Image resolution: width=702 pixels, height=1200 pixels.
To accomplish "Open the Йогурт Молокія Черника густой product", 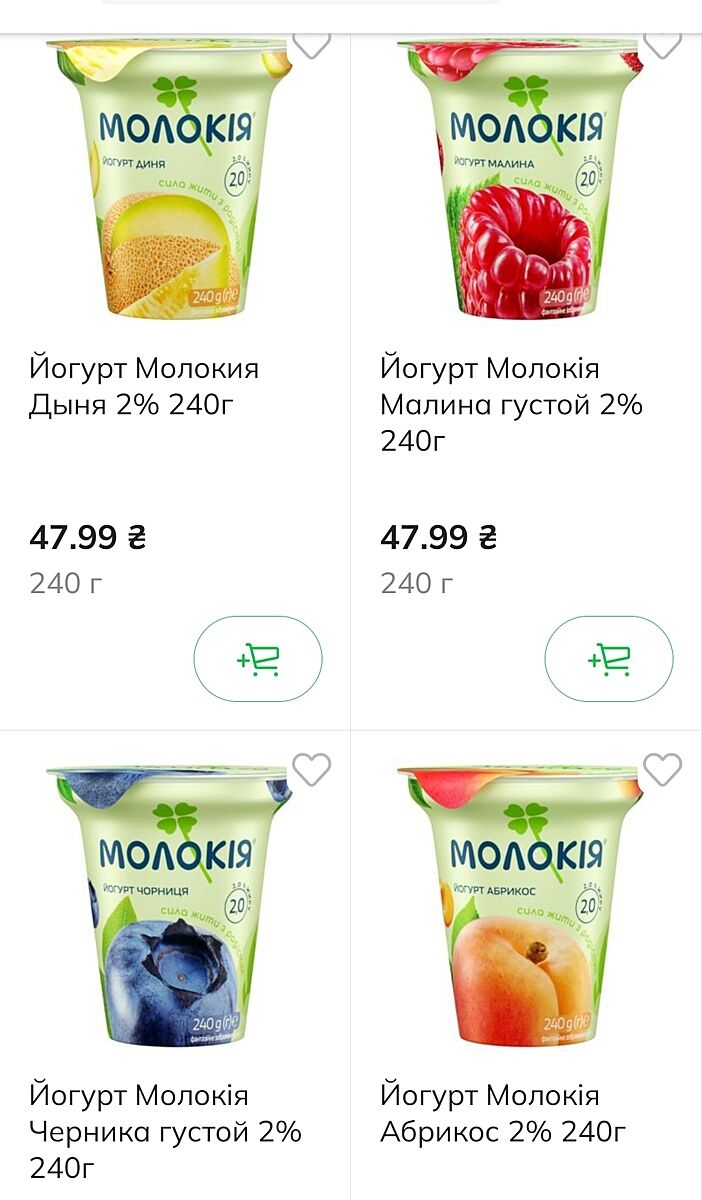I will point(165,1131).
